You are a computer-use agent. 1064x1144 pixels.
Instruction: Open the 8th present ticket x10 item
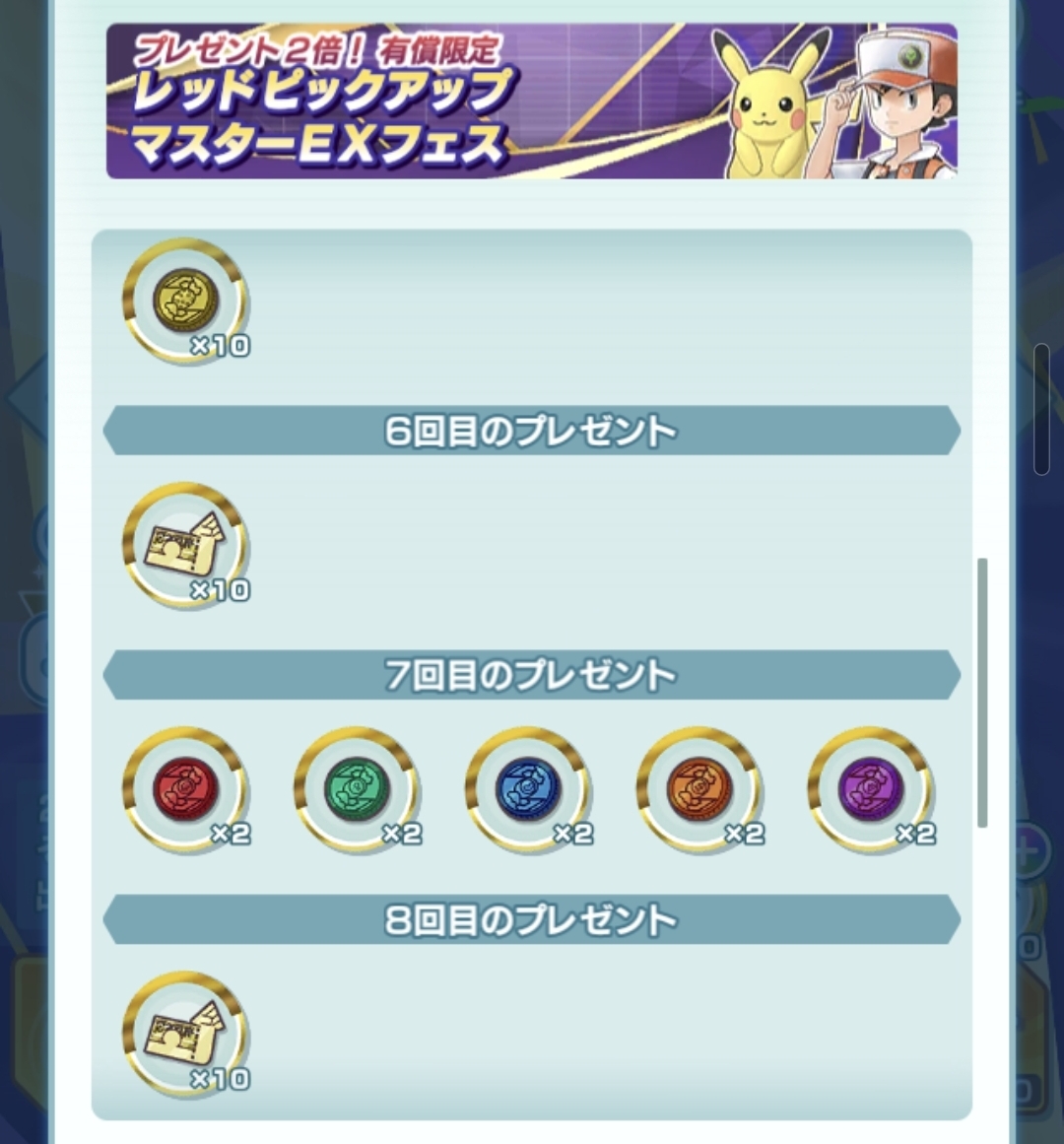tap(185, 1034)
